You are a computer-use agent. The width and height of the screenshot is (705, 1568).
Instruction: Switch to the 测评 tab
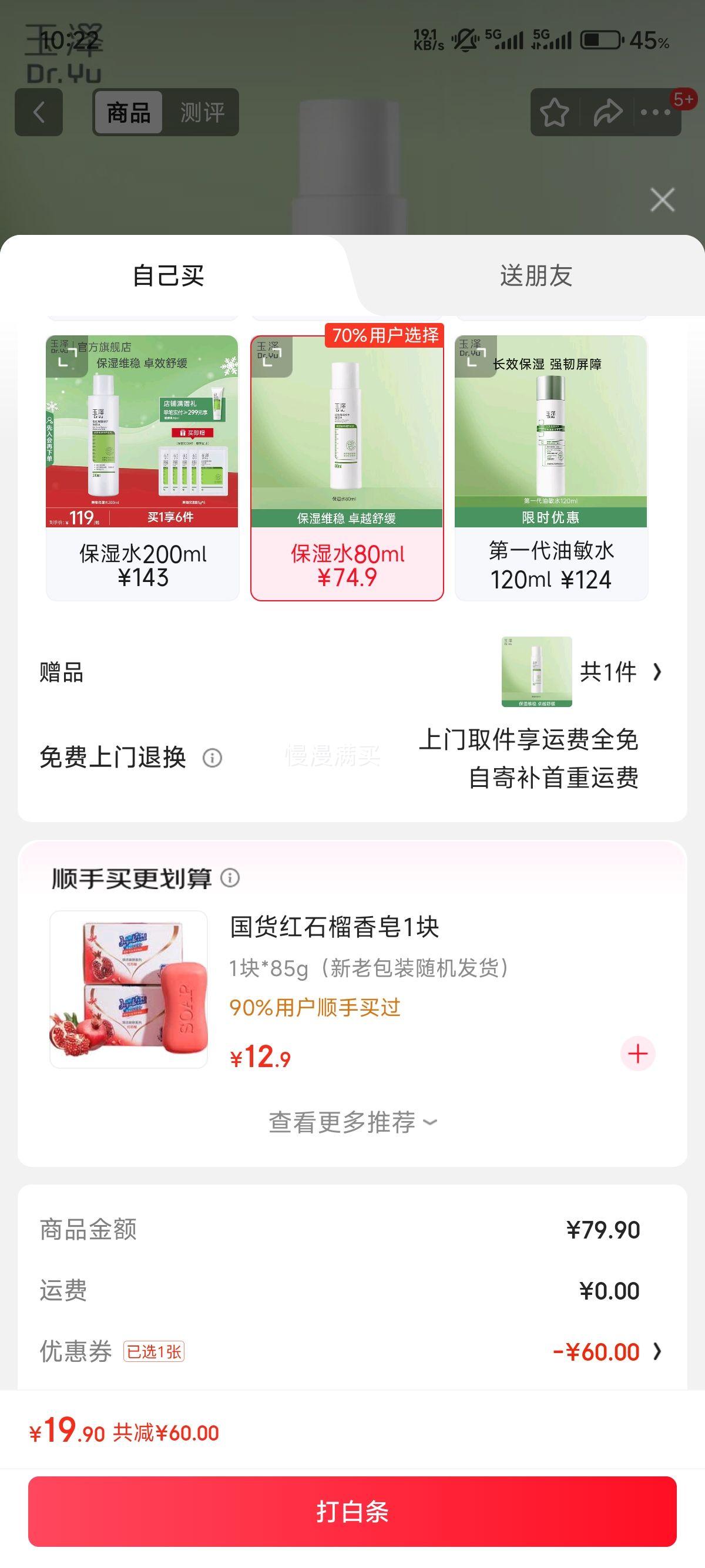point(200,113)
